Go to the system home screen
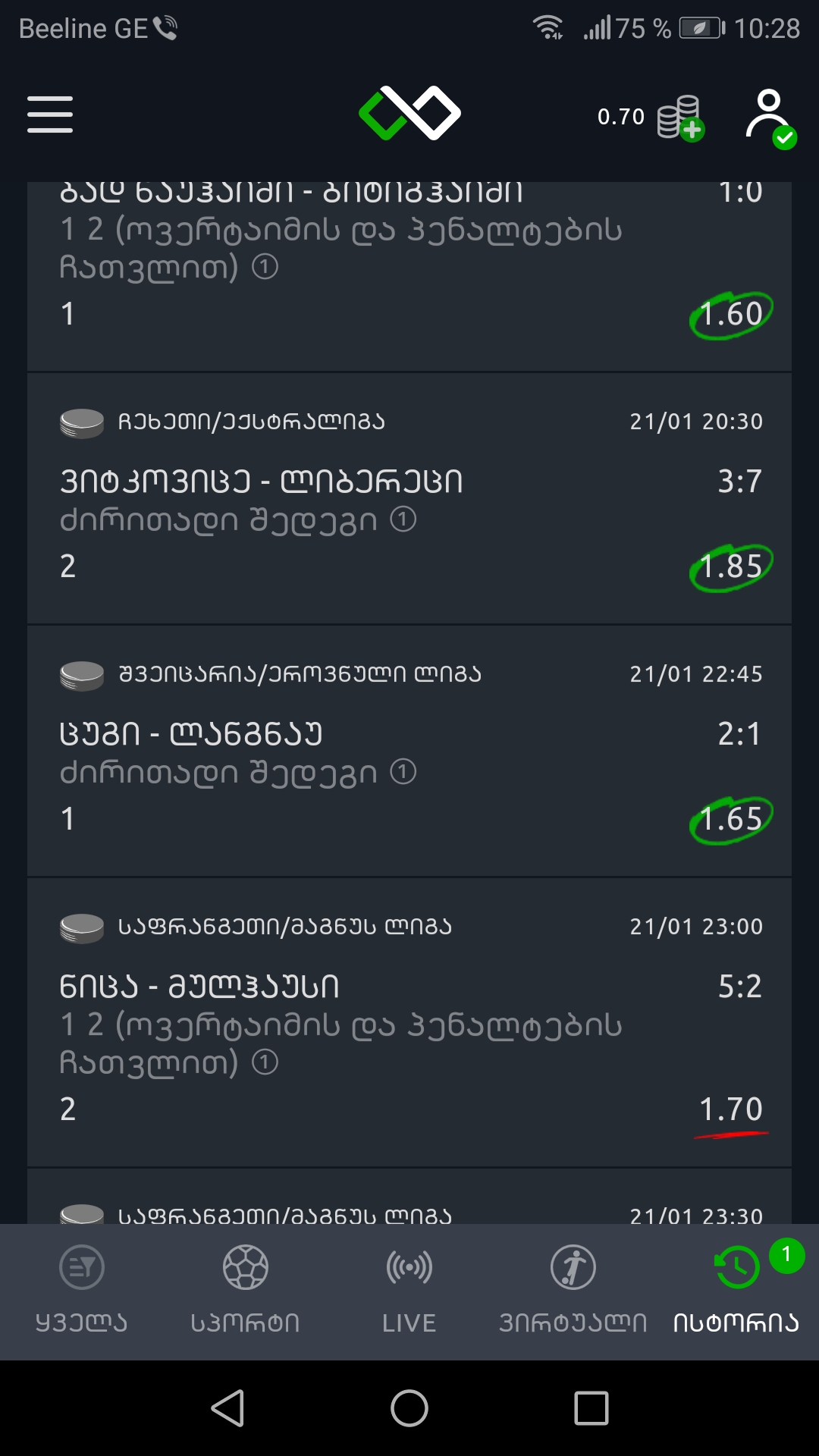This screenshot has height=1456, width=819. [x=409, y=1408]
